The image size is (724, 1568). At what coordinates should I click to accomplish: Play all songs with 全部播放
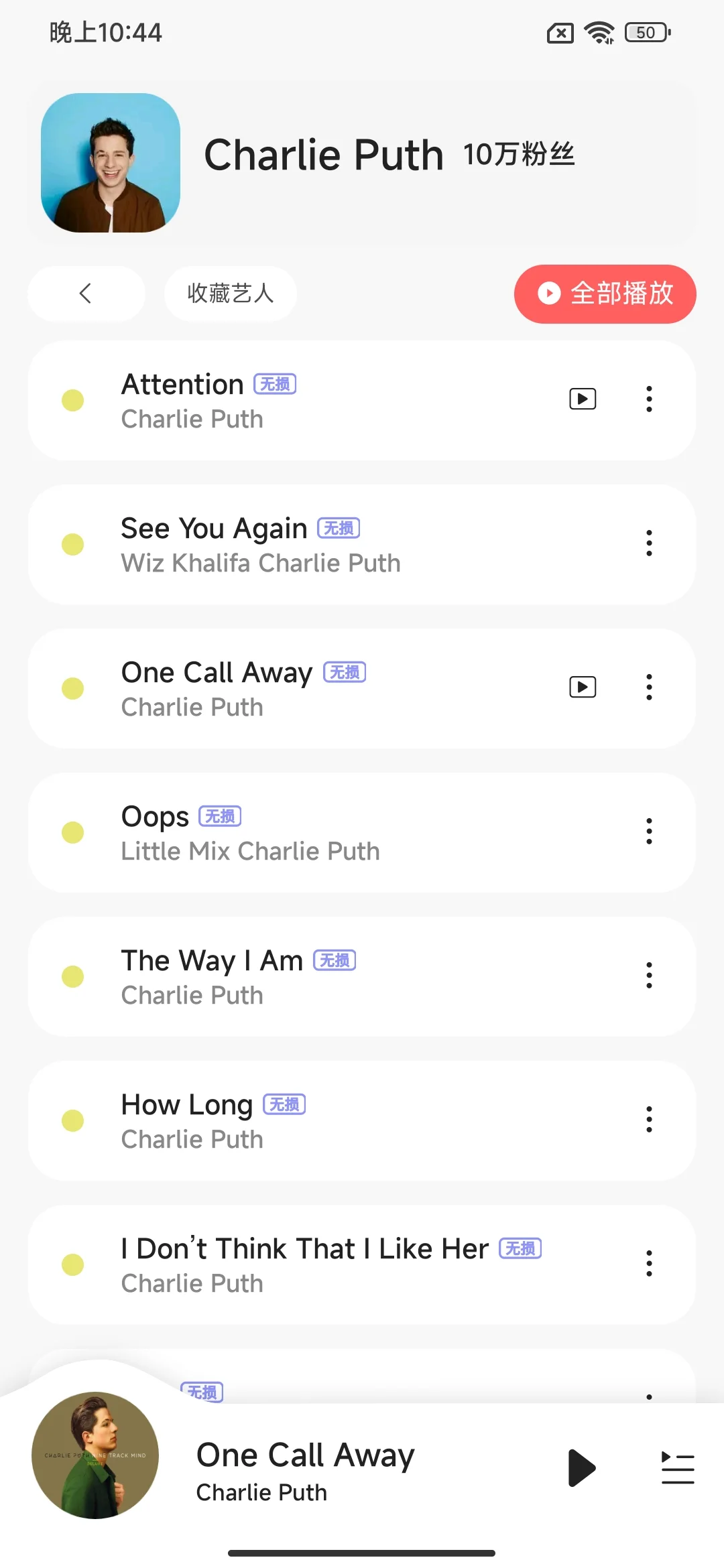605,293
